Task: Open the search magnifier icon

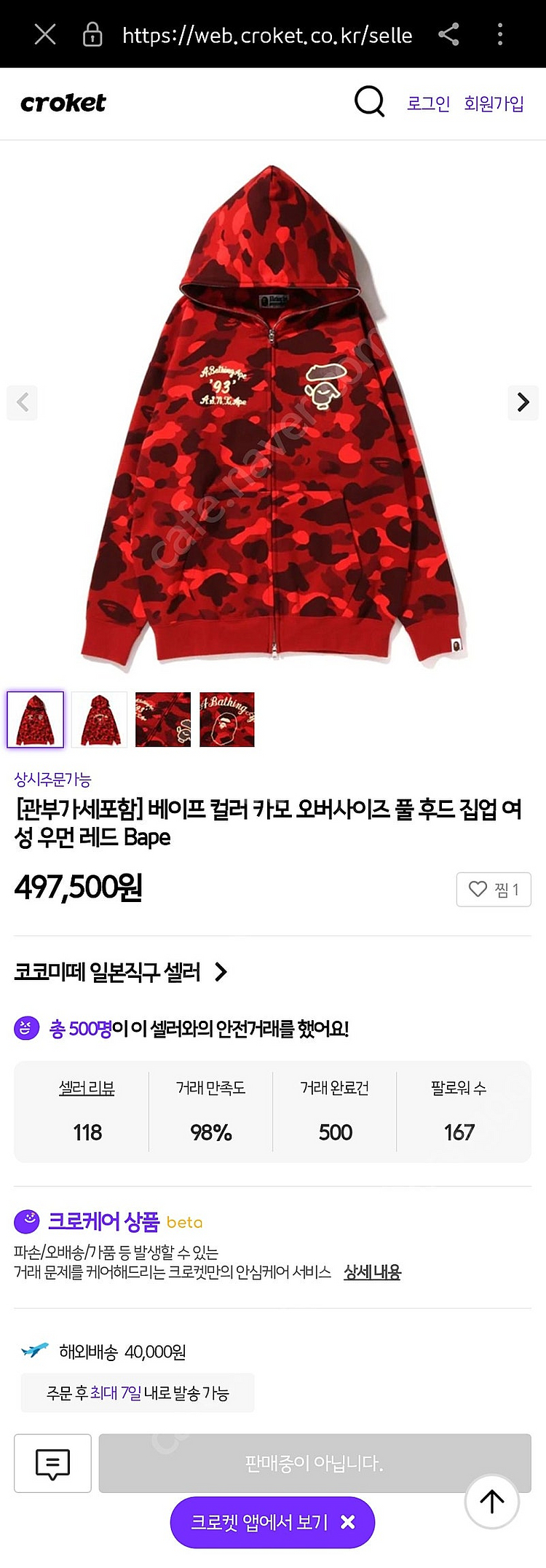Action: point(369,102)
